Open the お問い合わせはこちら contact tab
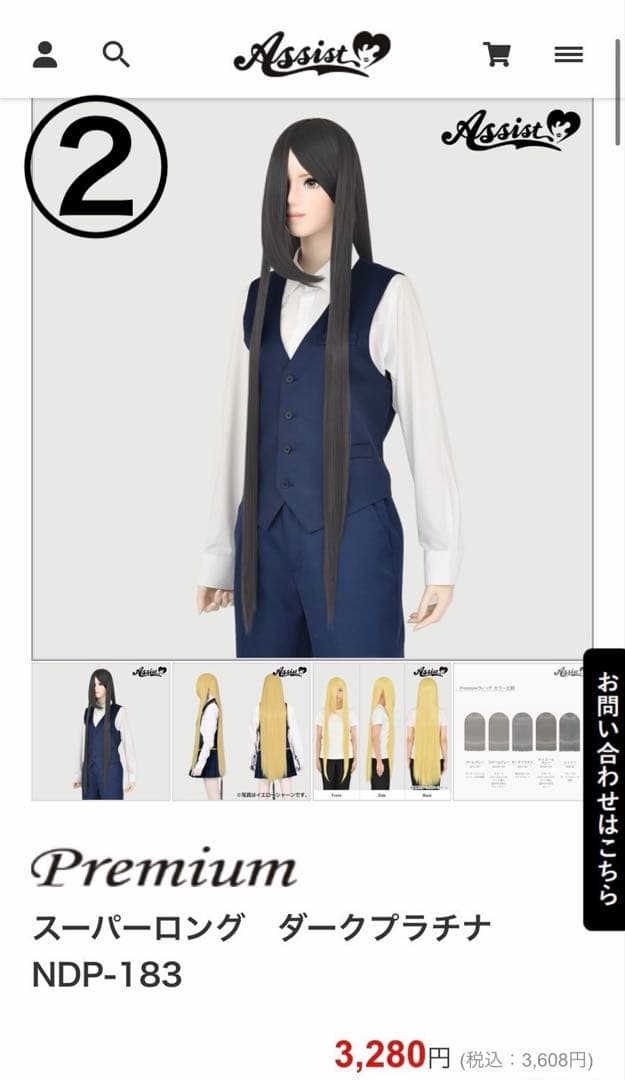Viewport: 625px width, 1080px height. click(x=605, y=788)
